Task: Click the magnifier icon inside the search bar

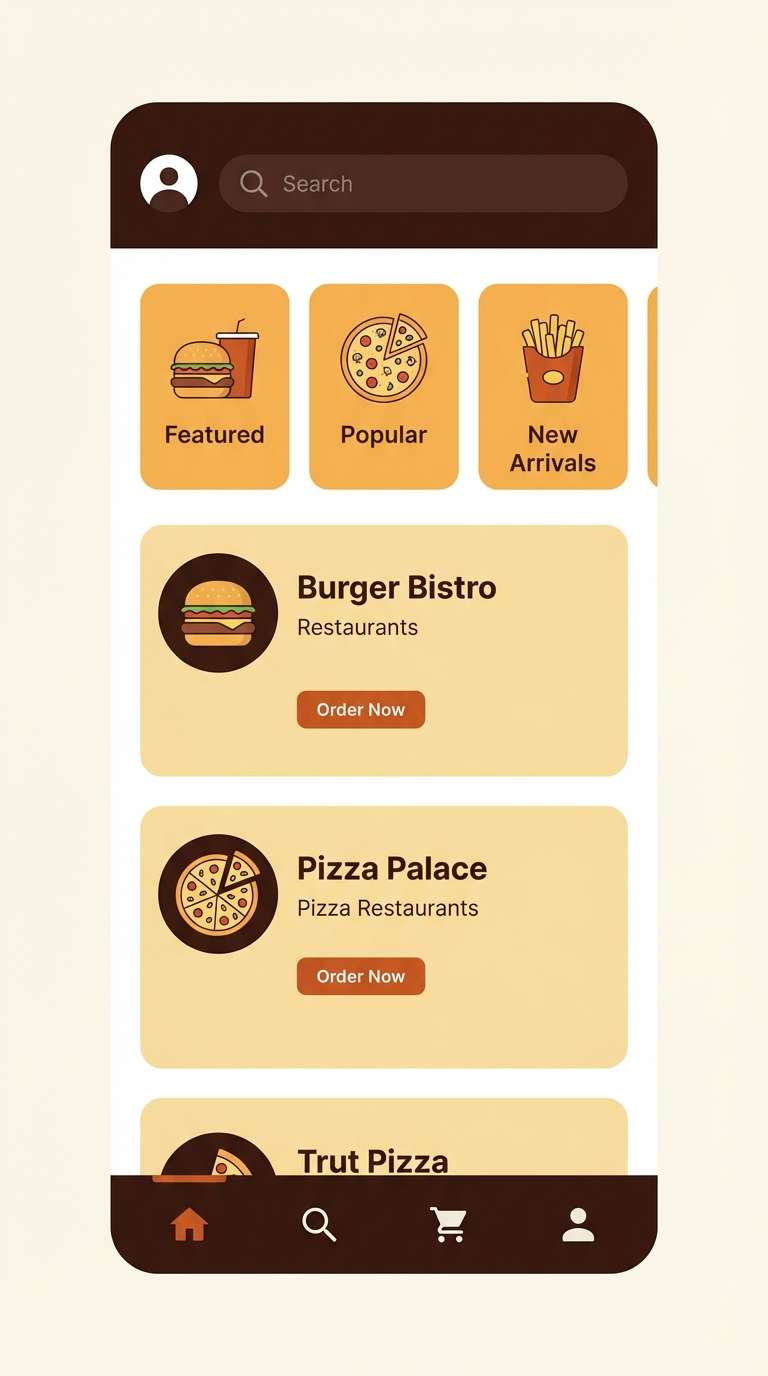Action: pyautogui.click(x=252, y=183)
